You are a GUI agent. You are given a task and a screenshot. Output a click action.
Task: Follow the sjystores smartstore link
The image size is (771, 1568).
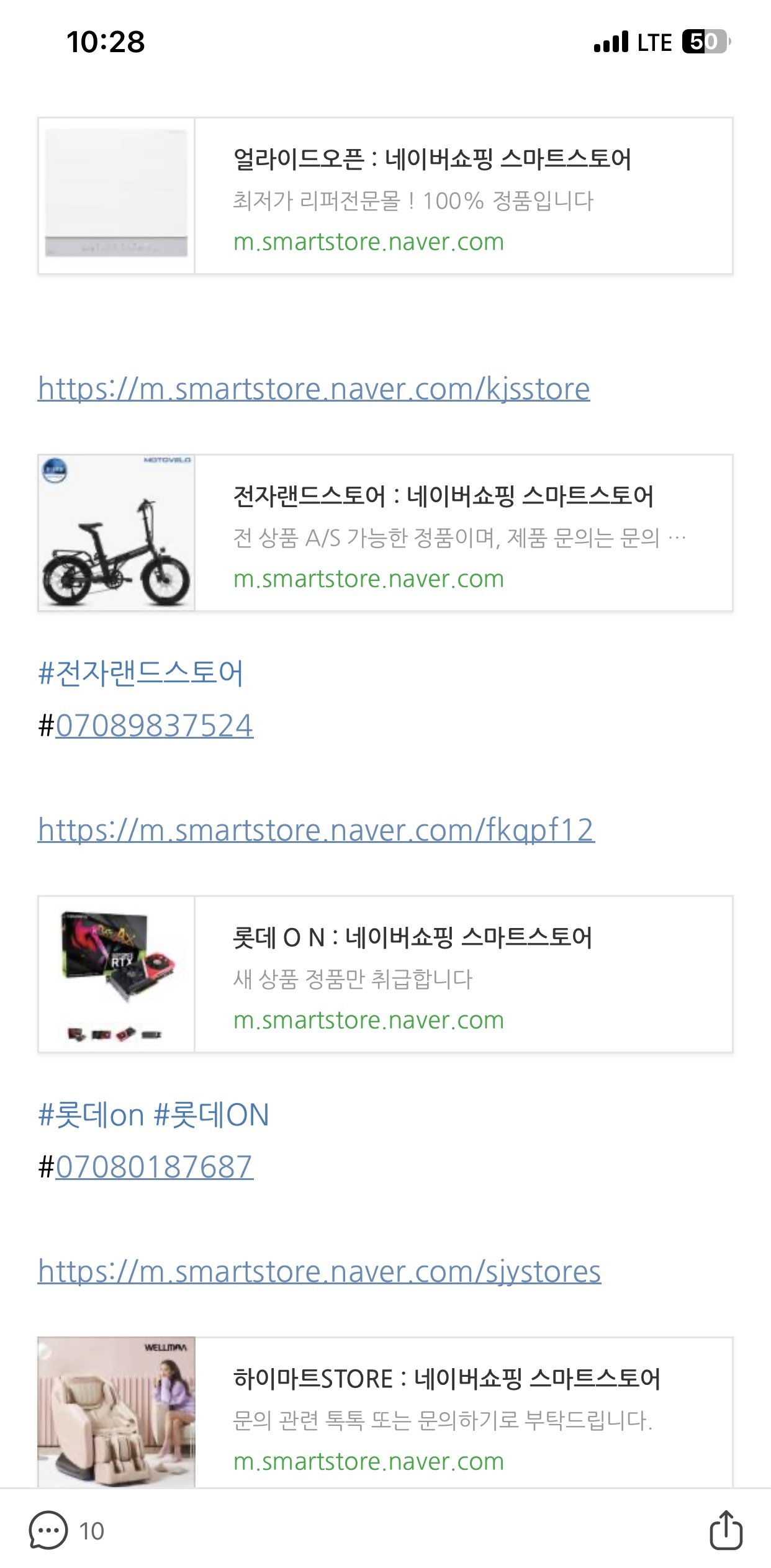point(319,1272)
